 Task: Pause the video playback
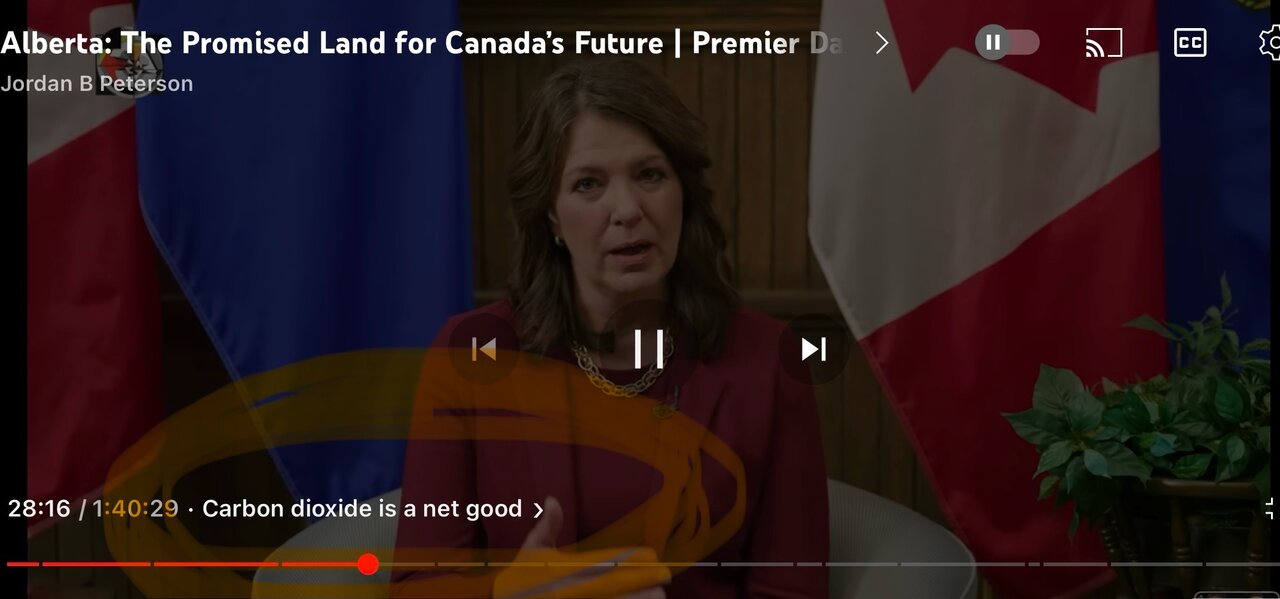click(649, 348)
